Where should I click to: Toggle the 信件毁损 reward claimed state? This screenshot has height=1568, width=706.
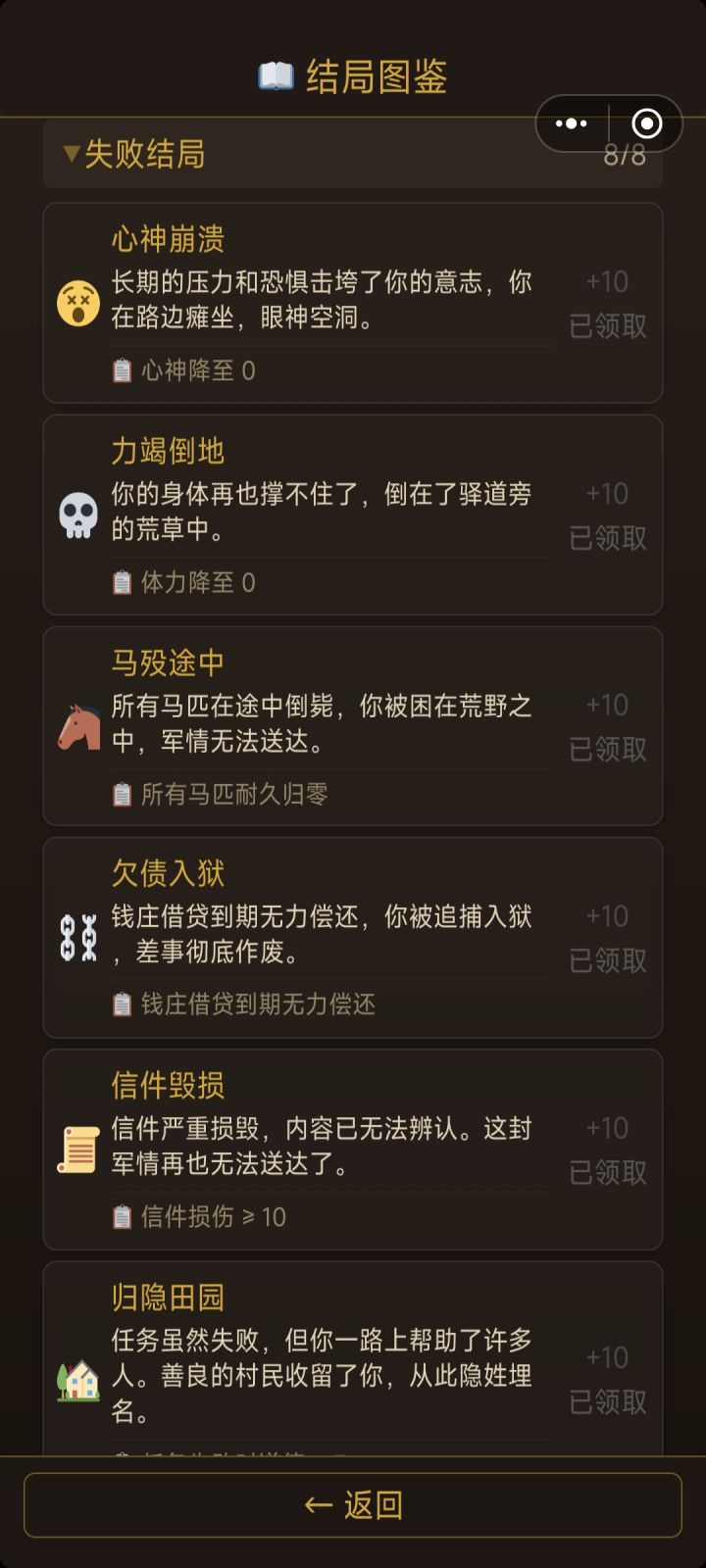click(606, 1171)
